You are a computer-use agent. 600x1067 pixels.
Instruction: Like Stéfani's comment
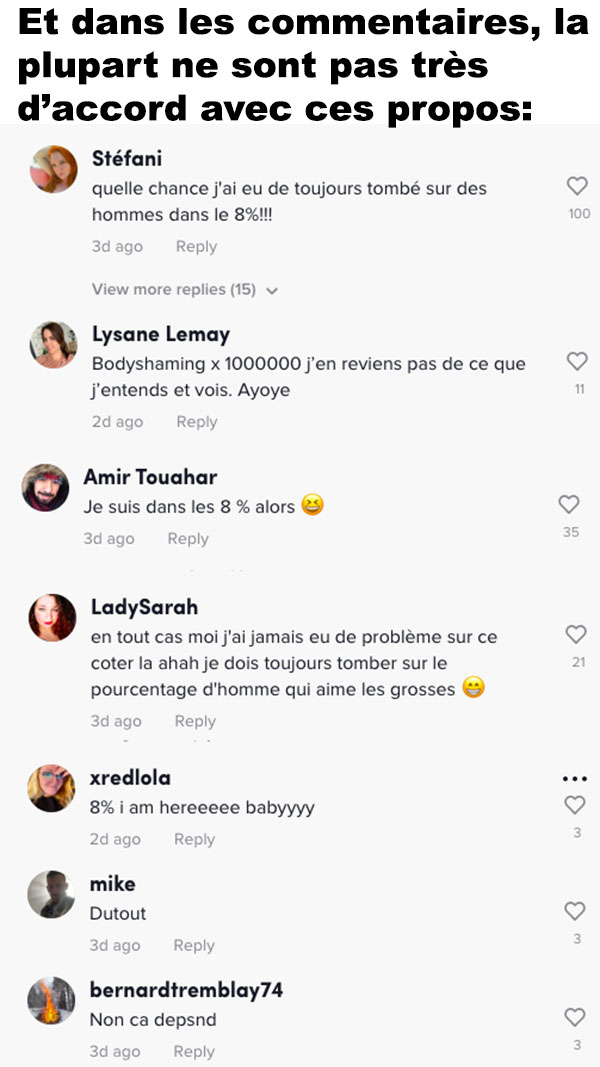coord(577,186)
